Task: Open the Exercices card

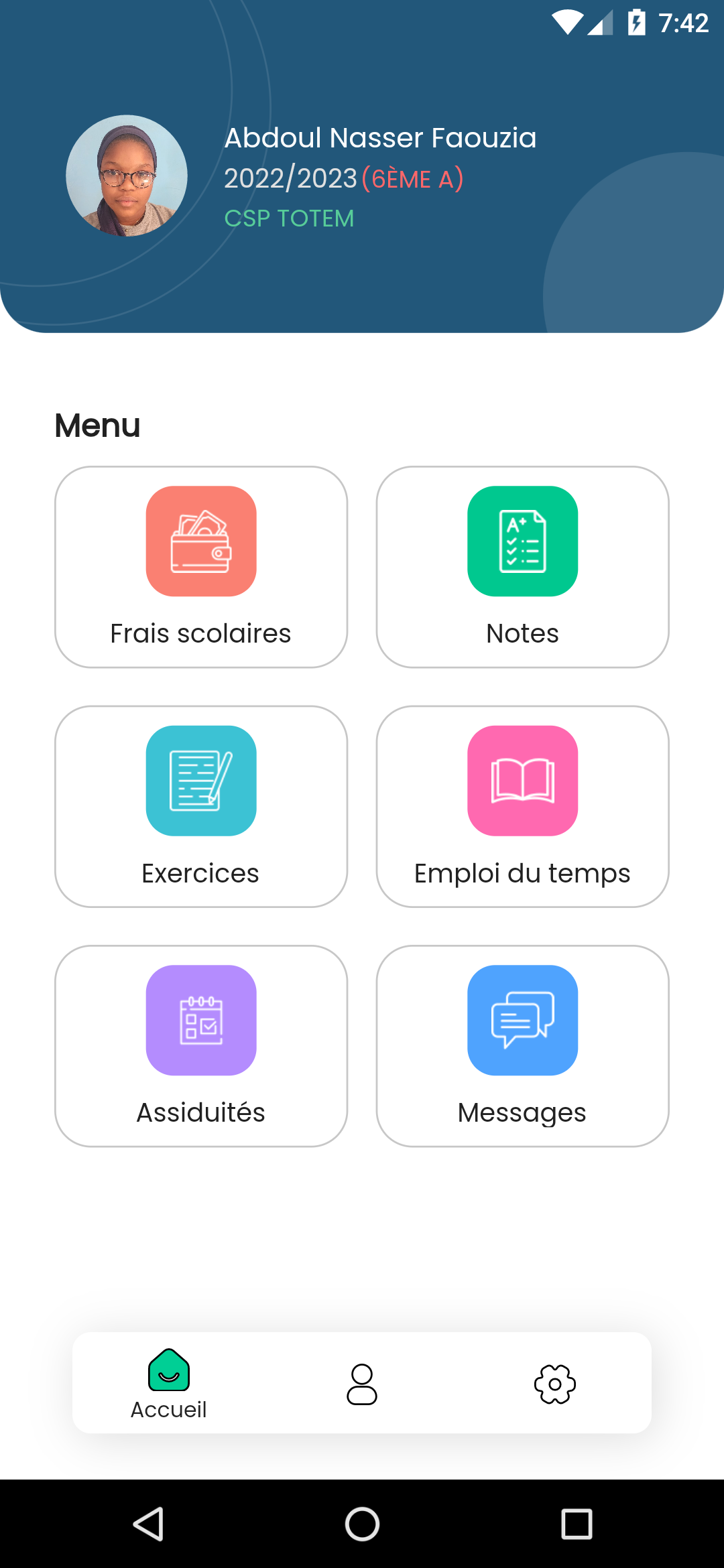Action: point(201,806)
